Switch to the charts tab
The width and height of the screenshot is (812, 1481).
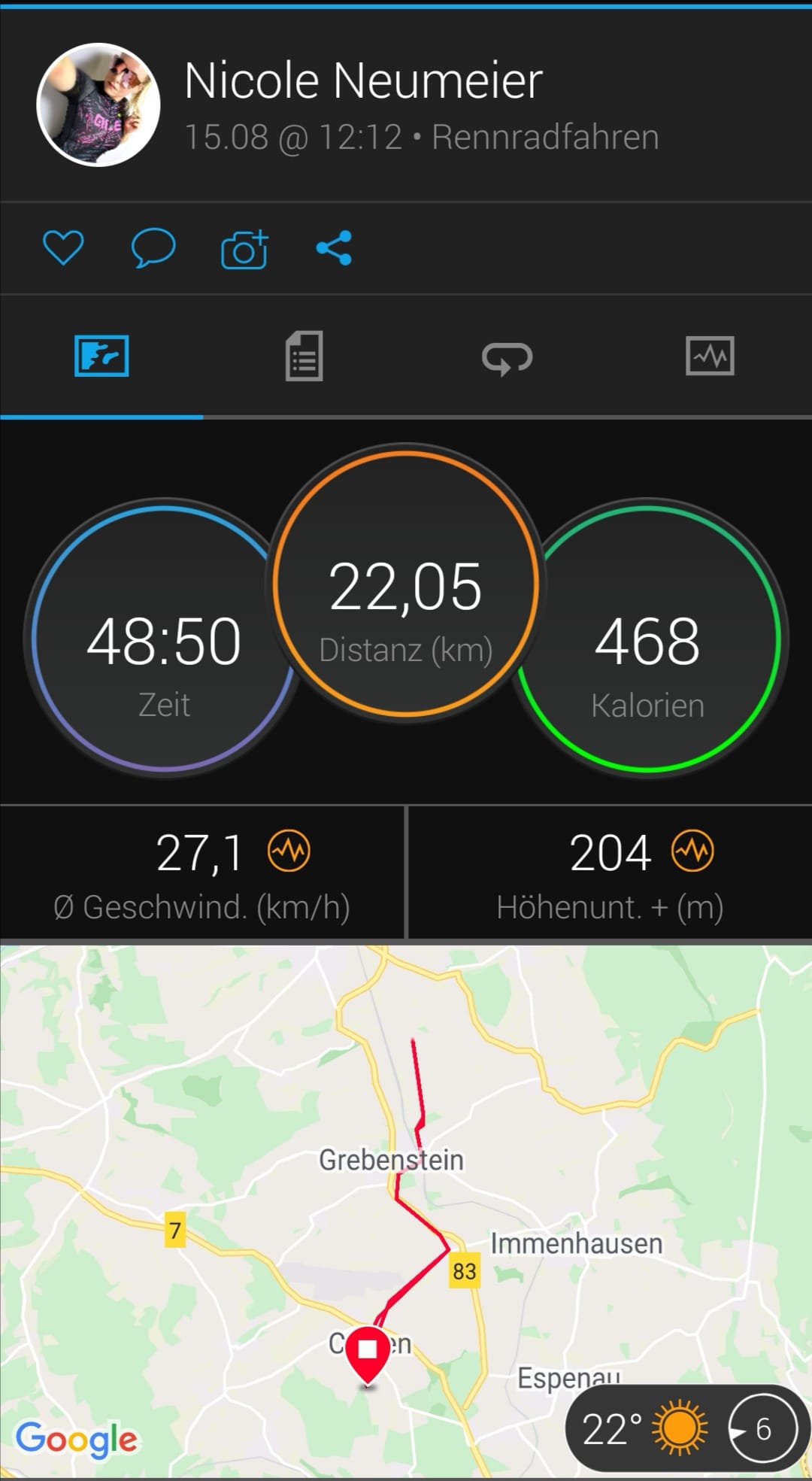[x=710, y=357]
